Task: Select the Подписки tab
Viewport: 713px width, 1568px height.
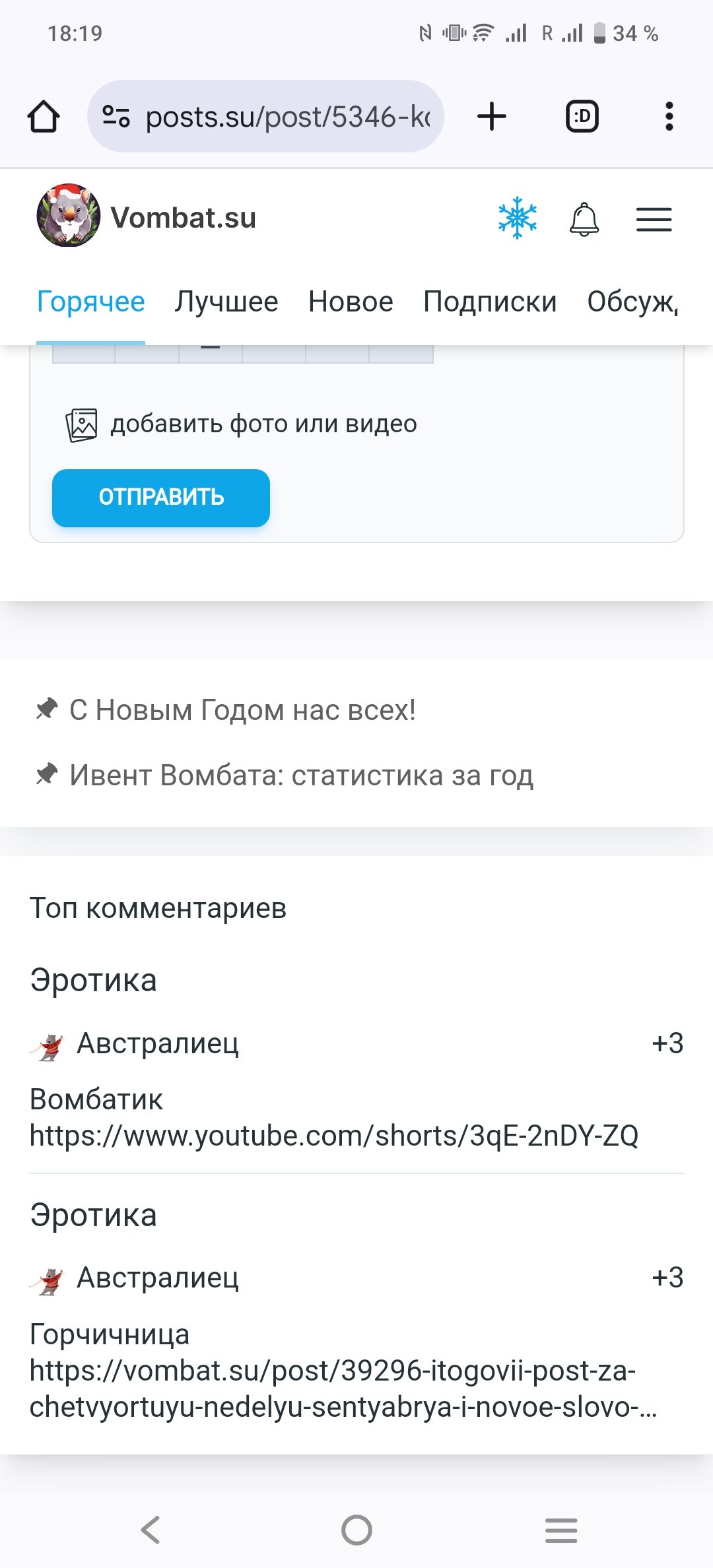Action: point(490,302)
